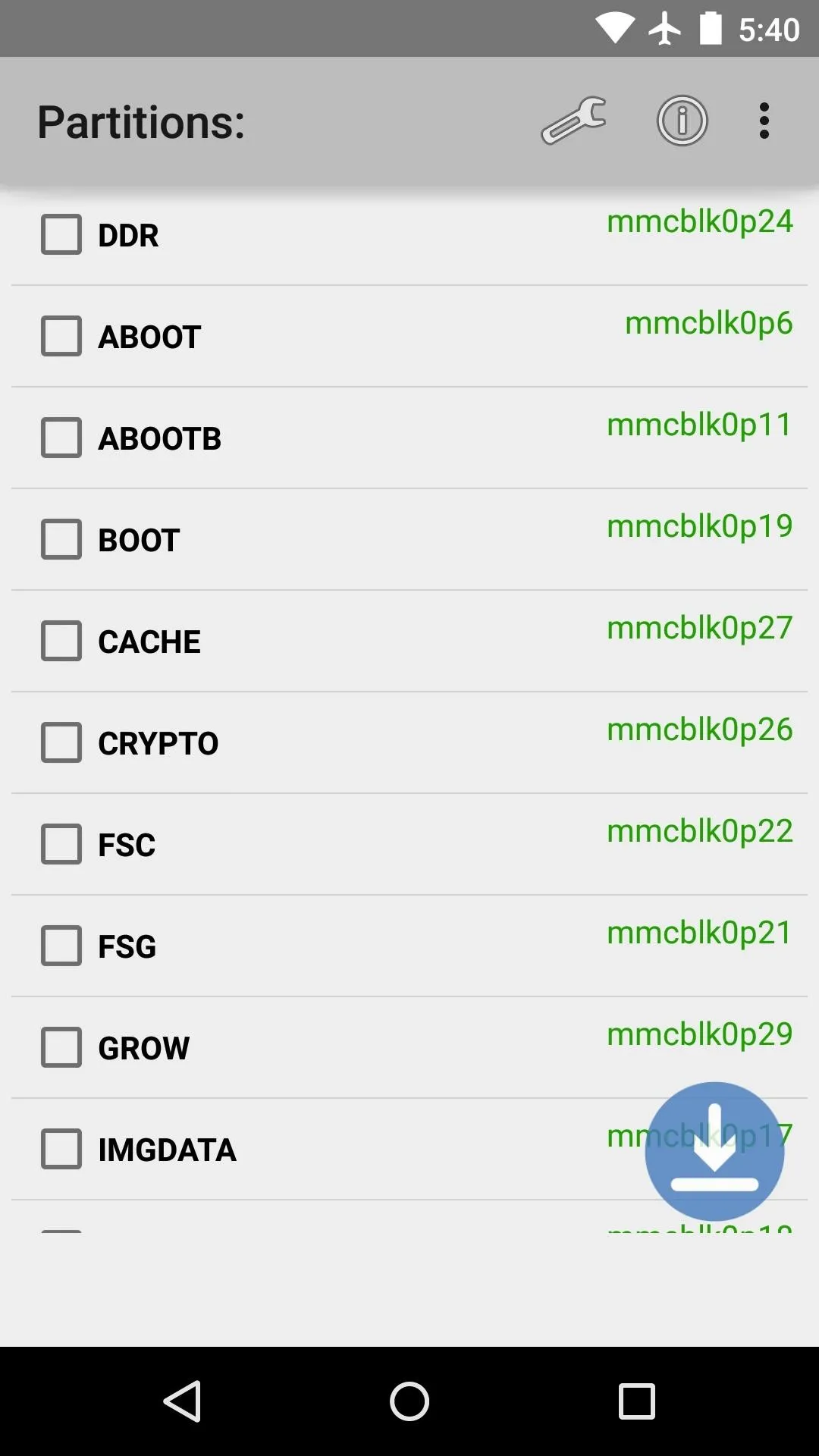Check the DDR partition checkbox
The height and width of the screenshot is (1456, 819).
tap(61, 234)
